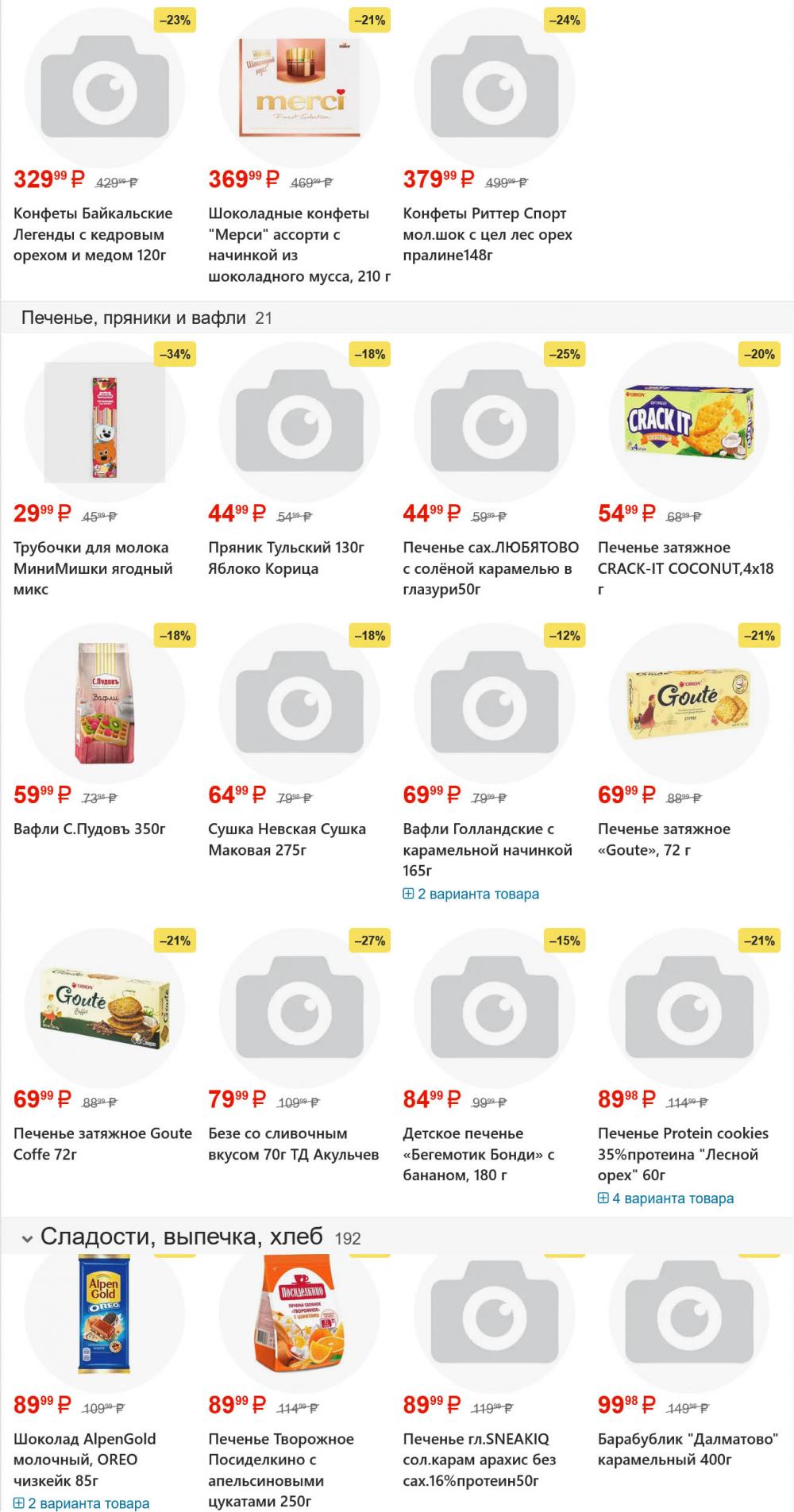Open ЛЮБЯТОВО salted caramel cookie
Viewport: 794px width, 1512px height.
pyautogui.click(x=491, y=568)
